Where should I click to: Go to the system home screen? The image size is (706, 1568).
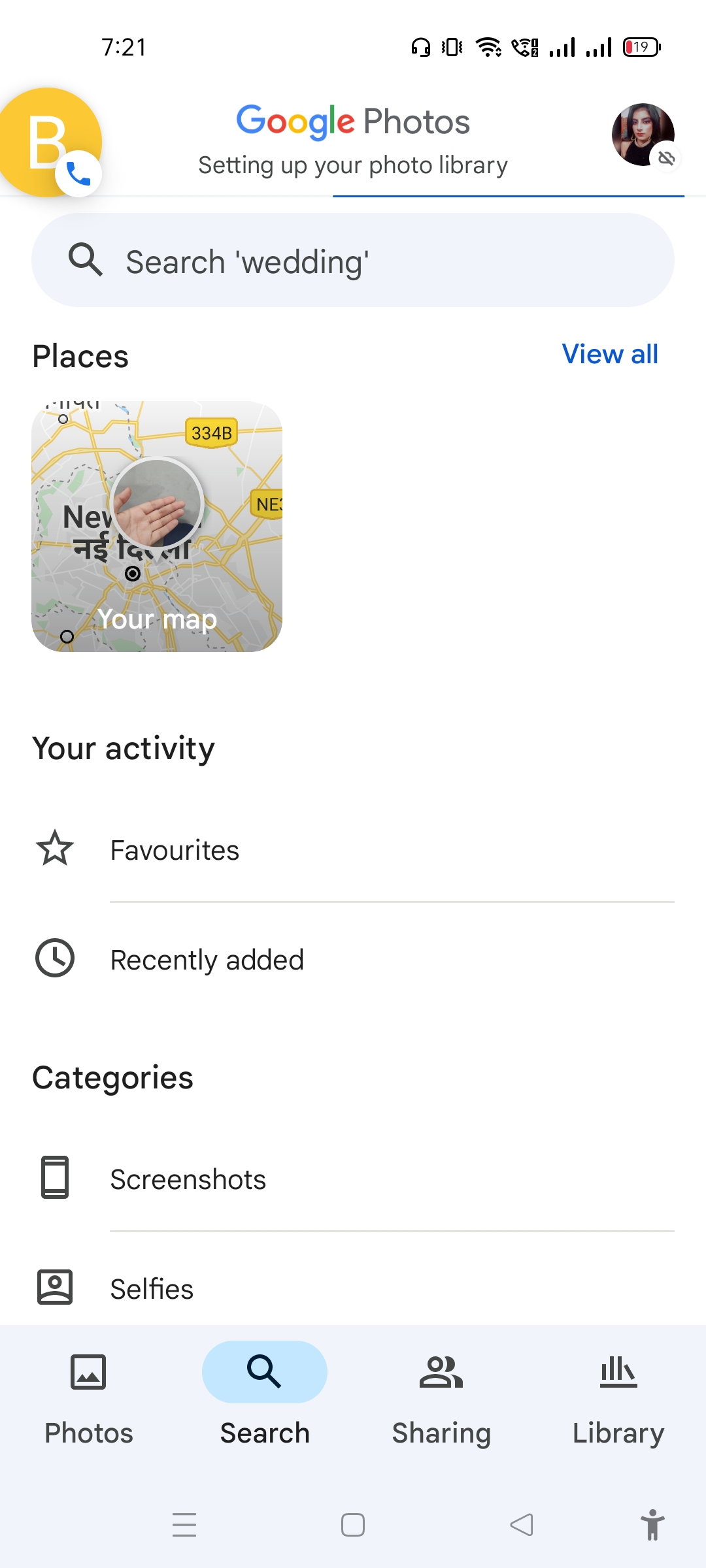pyautogui.click(x=353, y=1526)
